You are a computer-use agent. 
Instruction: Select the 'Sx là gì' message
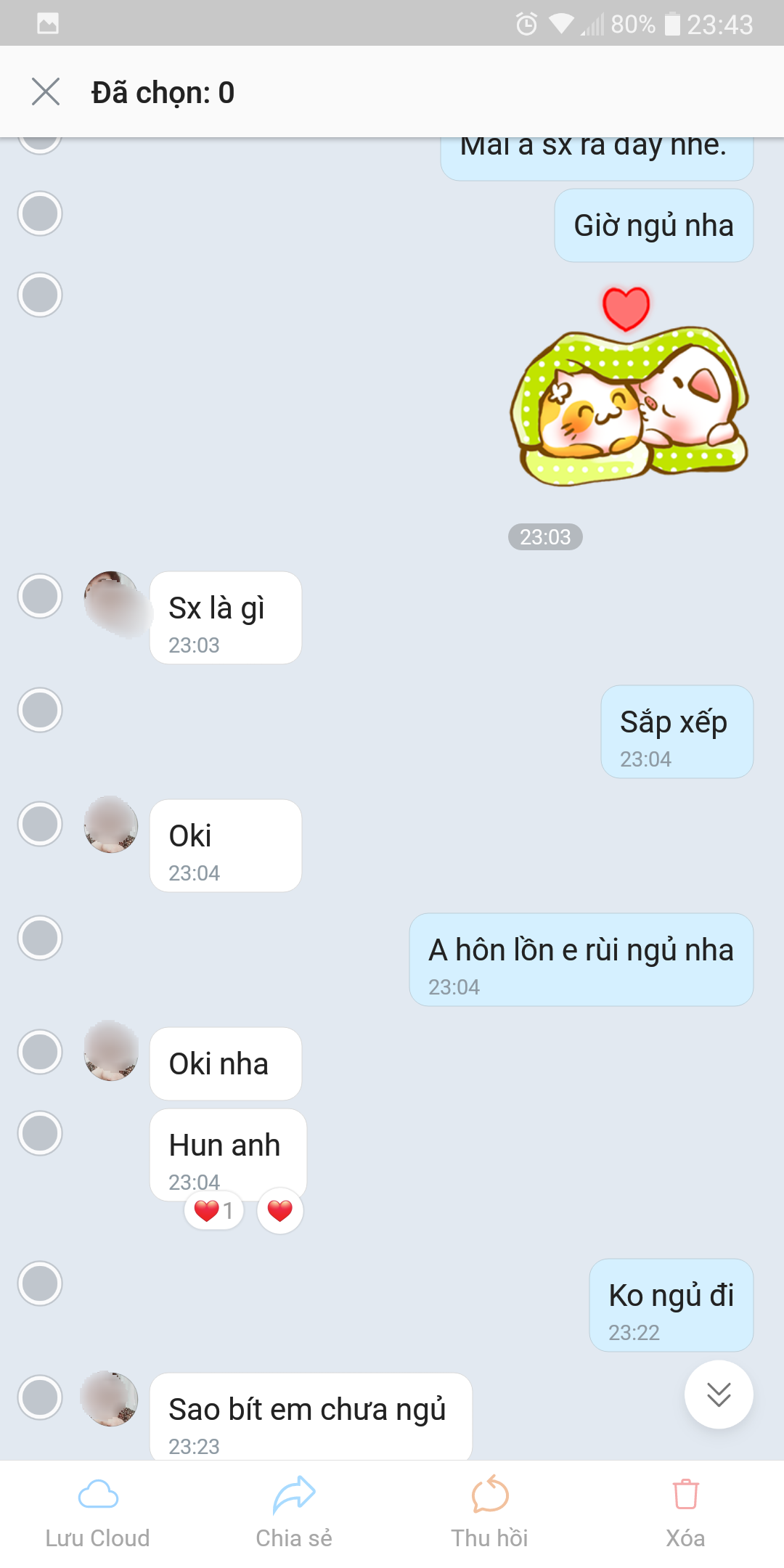click(40, 596)
